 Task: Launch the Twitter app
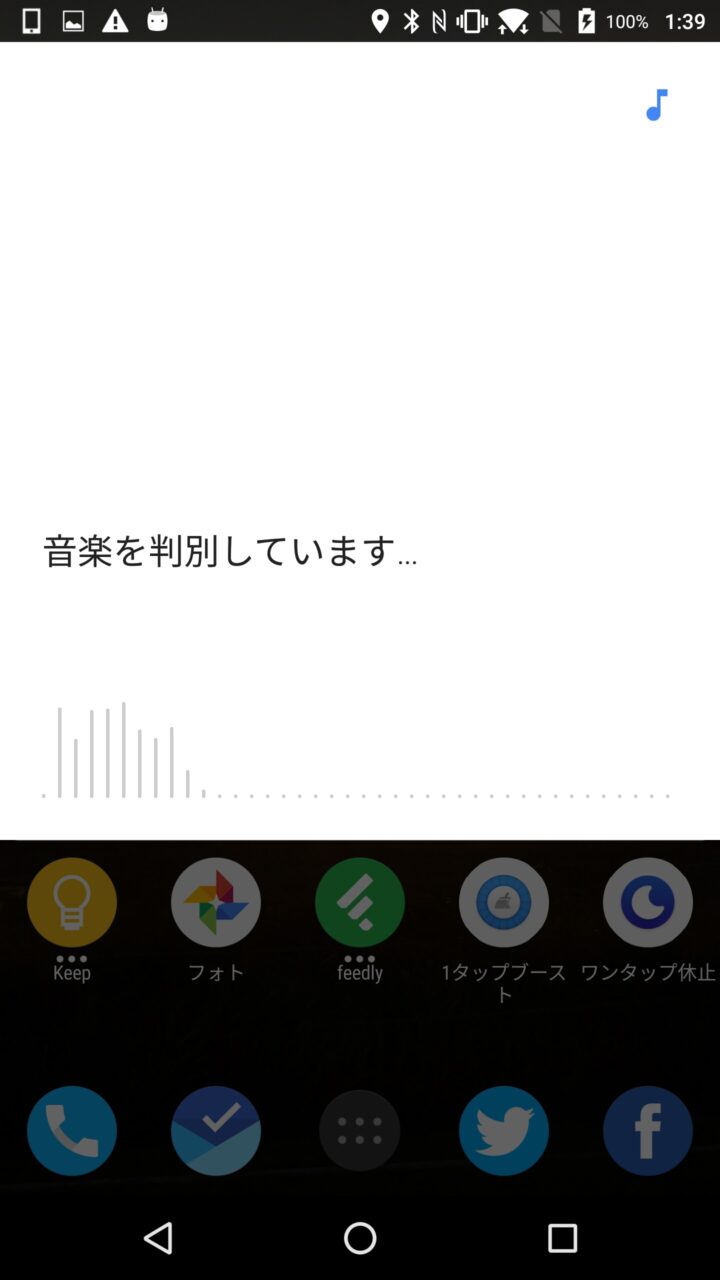pos(504,1131)
